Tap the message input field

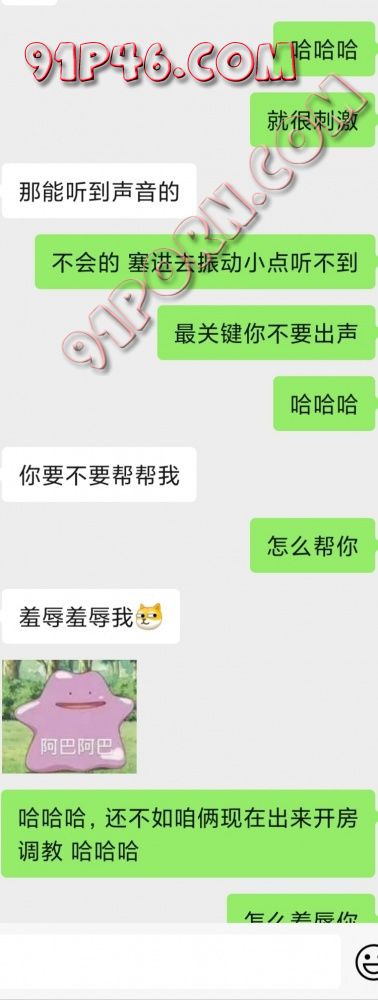point(170,961)
